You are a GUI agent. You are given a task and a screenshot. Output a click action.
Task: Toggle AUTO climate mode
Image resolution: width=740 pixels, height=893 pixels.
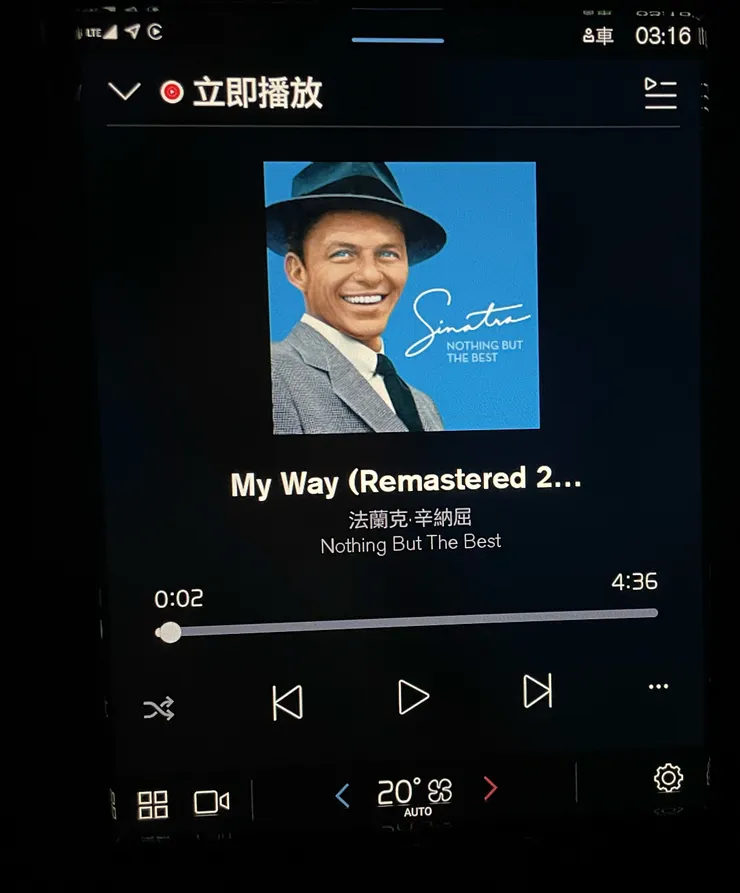(416, 812)
